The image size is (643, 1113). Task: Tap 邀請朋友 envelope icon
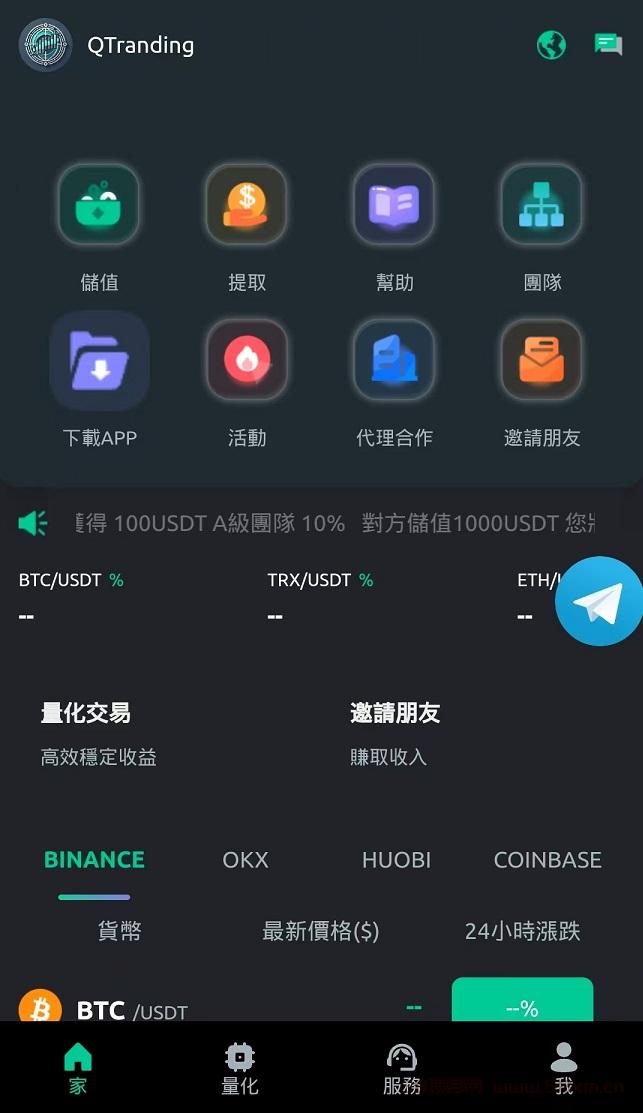click(542, 359)
